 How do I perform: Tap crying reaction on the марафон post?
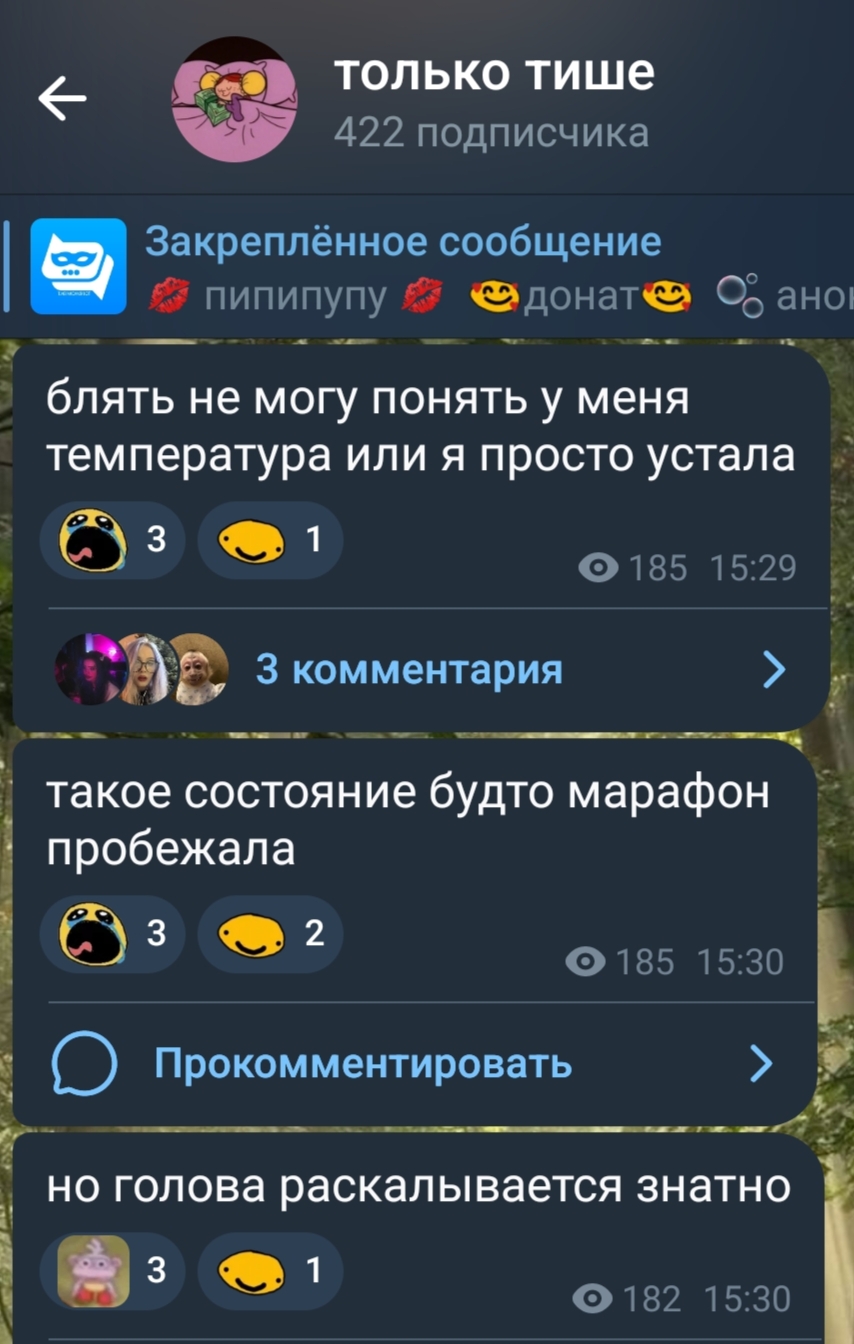click(111, 934)
